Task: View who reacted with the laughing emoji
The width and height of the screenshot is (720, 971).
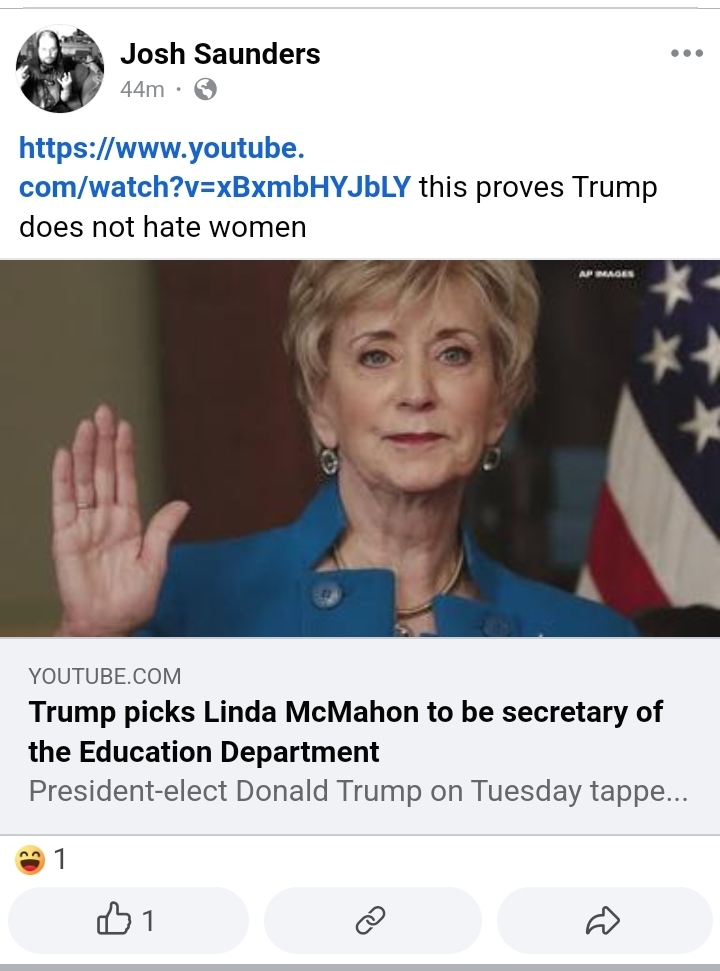Action: [x=40, y=860]
